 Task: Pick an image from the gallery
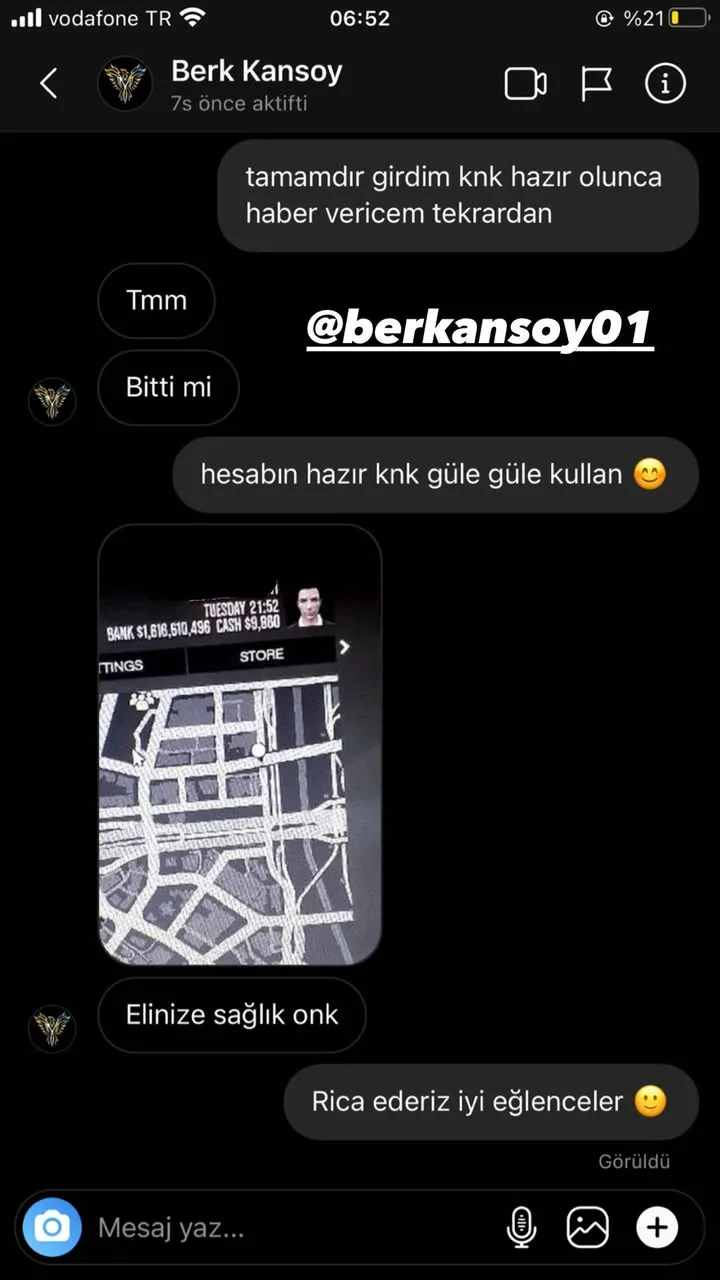coord(588,1227)
